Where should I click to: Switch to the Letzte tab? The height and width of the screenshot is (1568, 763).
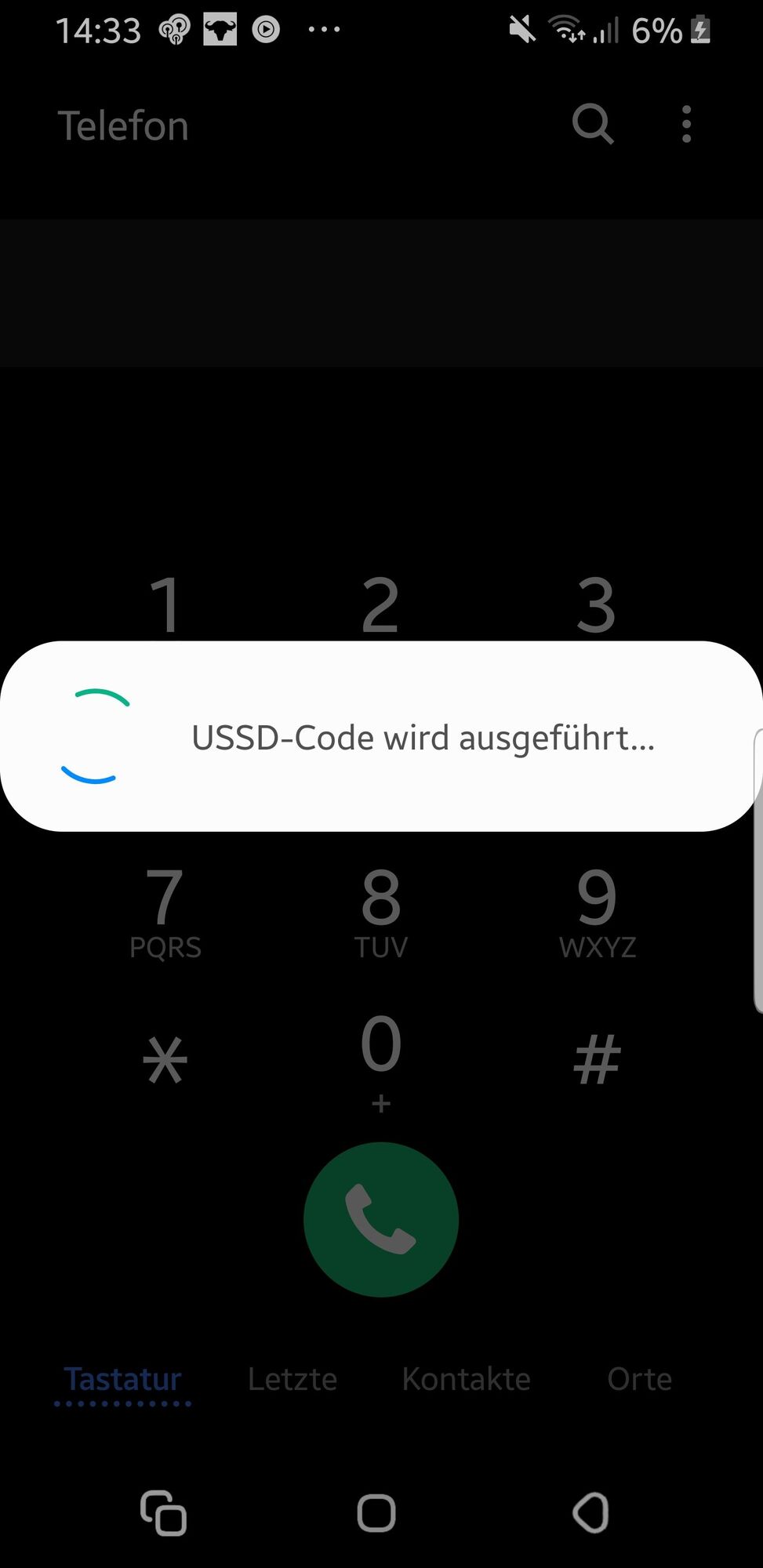click(x=292, y=1379)
